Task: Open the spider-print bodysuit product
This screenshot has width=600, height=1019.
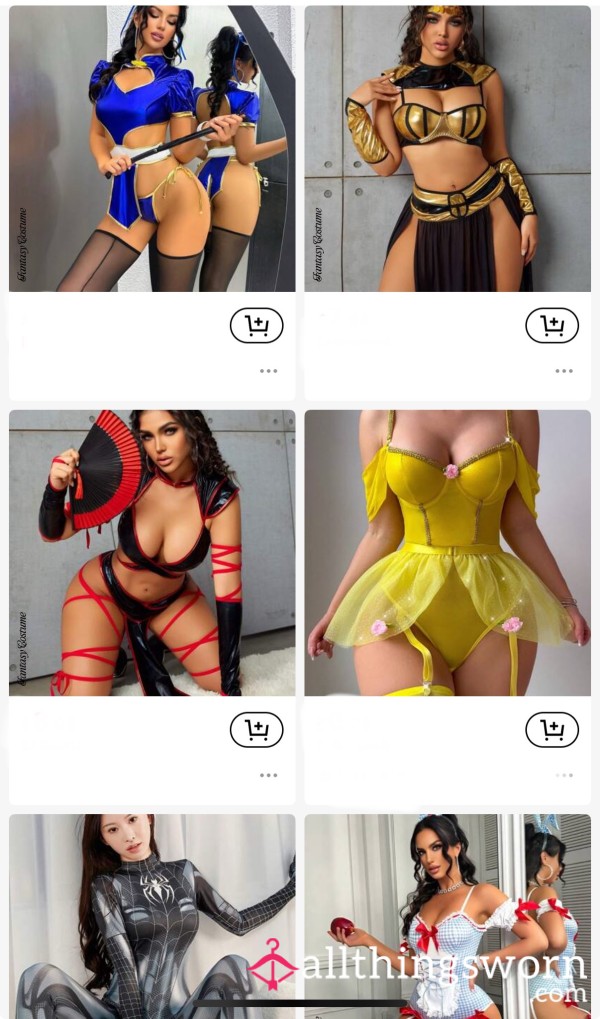Action: [152, 916]
